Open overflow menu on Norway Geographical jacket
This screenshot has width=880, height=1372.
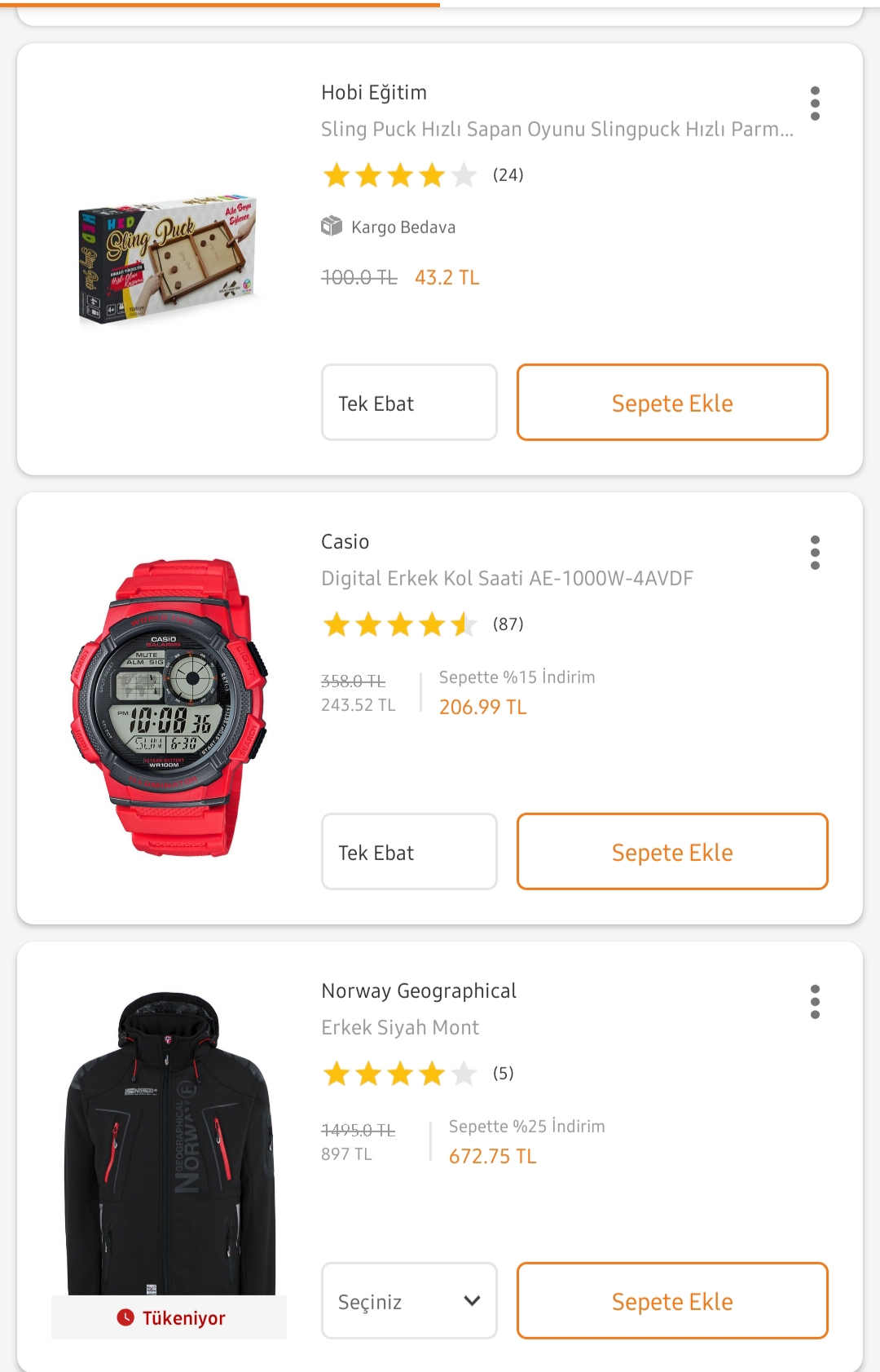815,1002
